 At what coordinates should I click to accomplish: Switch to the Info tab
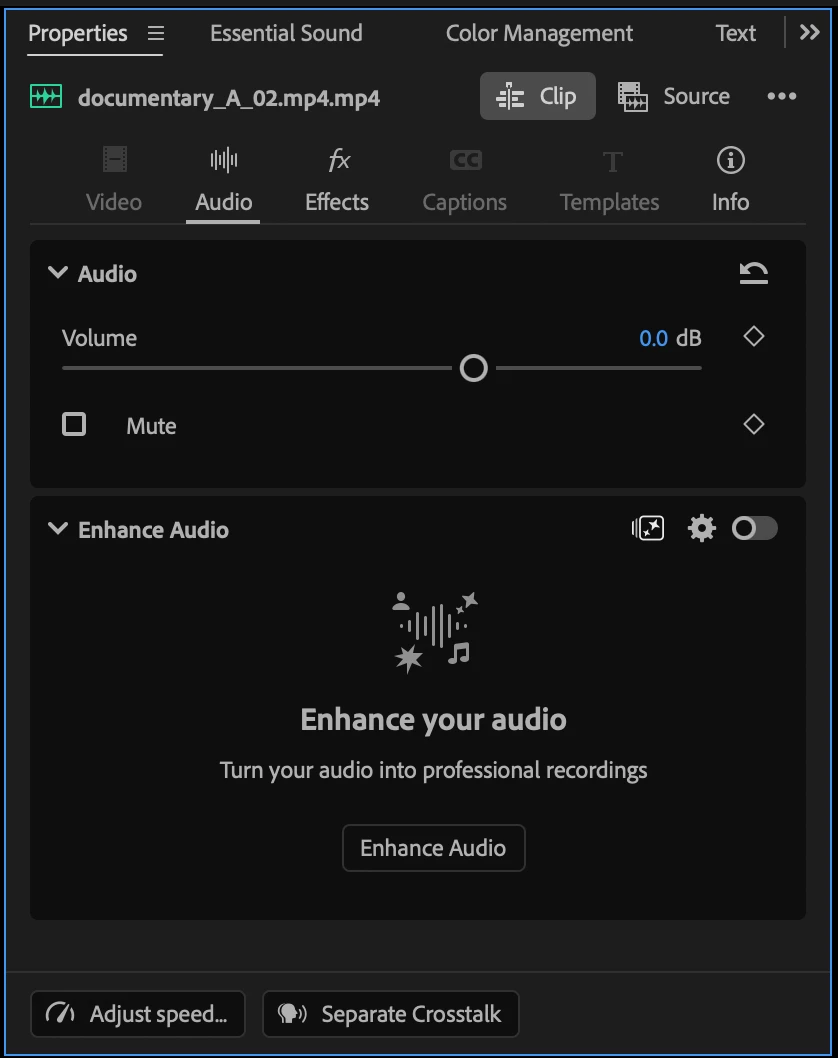pos(731,181)
